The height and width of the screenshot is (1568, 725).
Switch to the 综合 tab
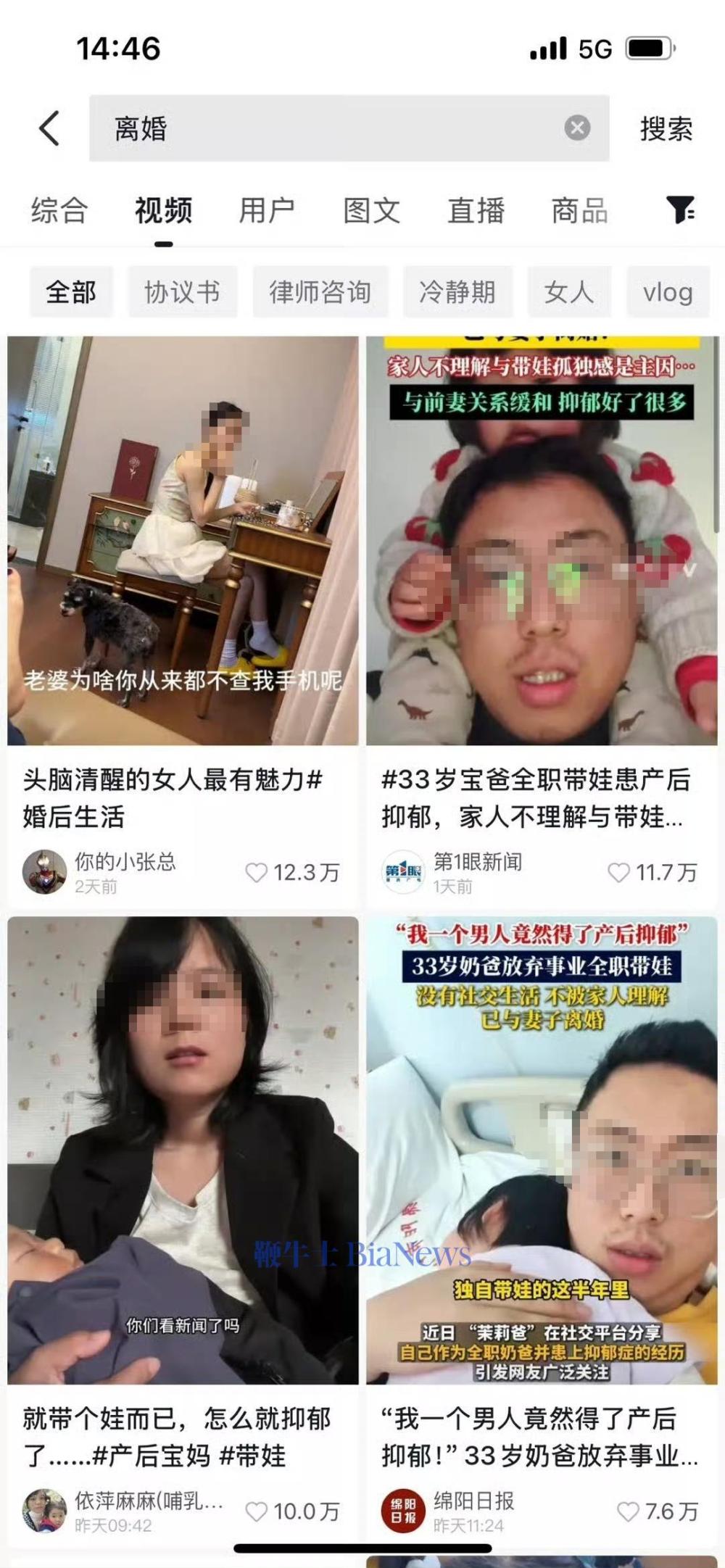[x=59, y=211]
